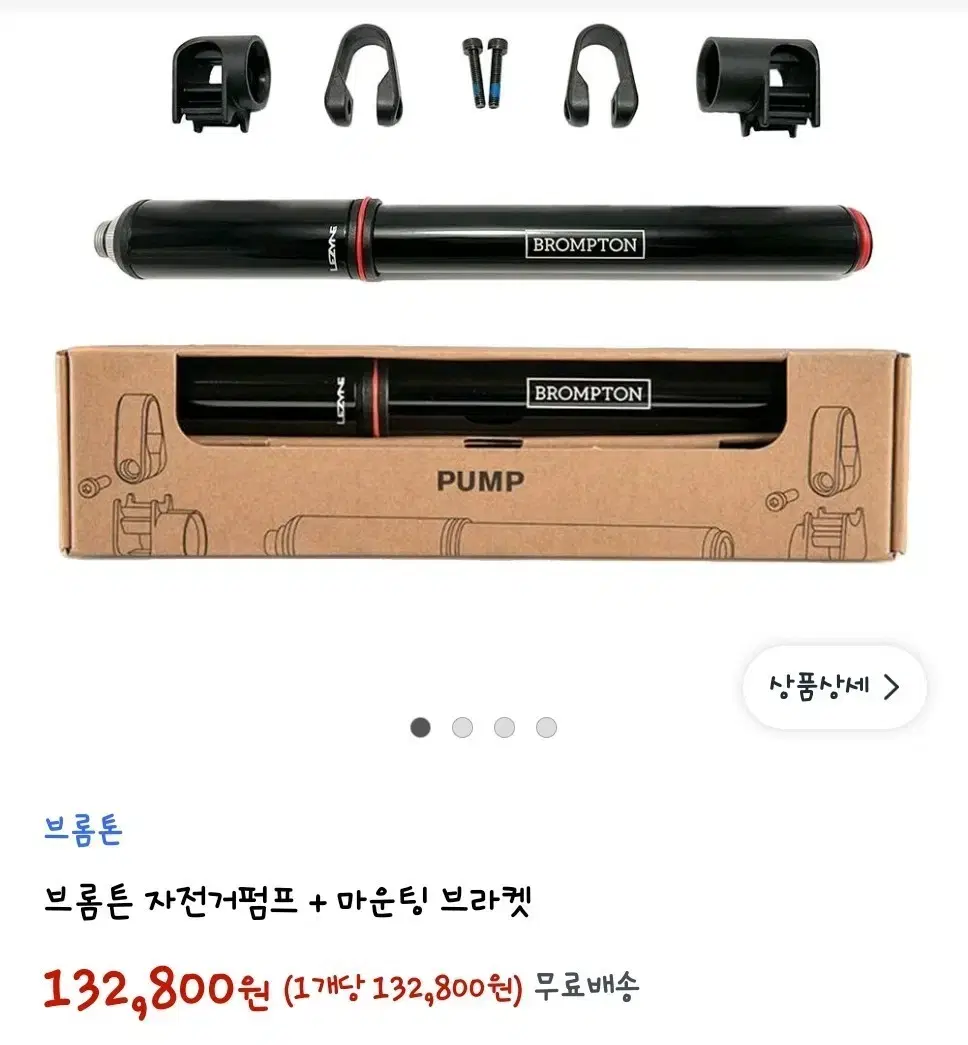Select the second carousel dot indicator
The image size is (968, 1045).
pos(461,728)
